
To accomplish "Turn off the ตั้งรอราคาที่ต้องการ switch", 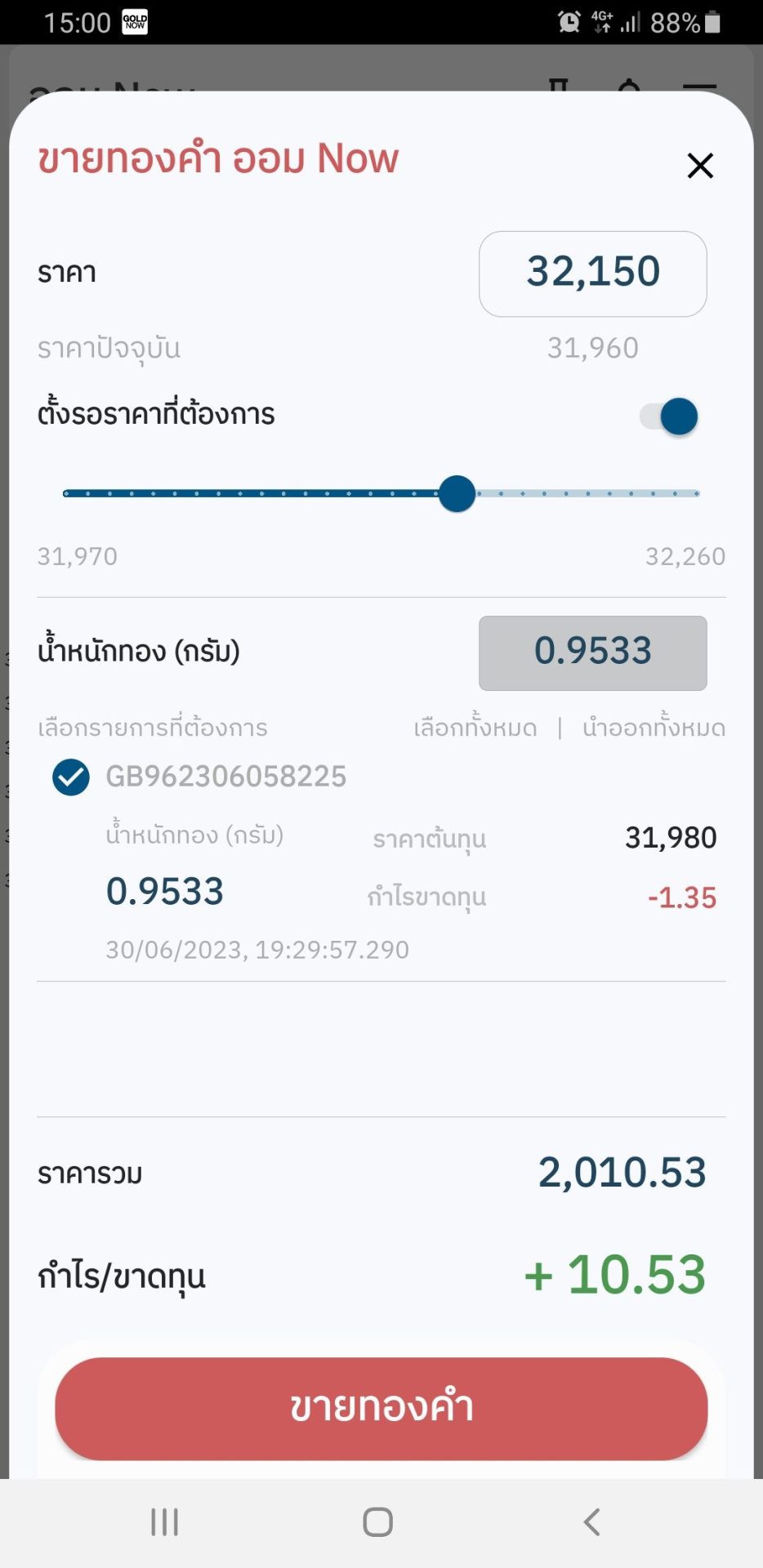I will (669, 416).
